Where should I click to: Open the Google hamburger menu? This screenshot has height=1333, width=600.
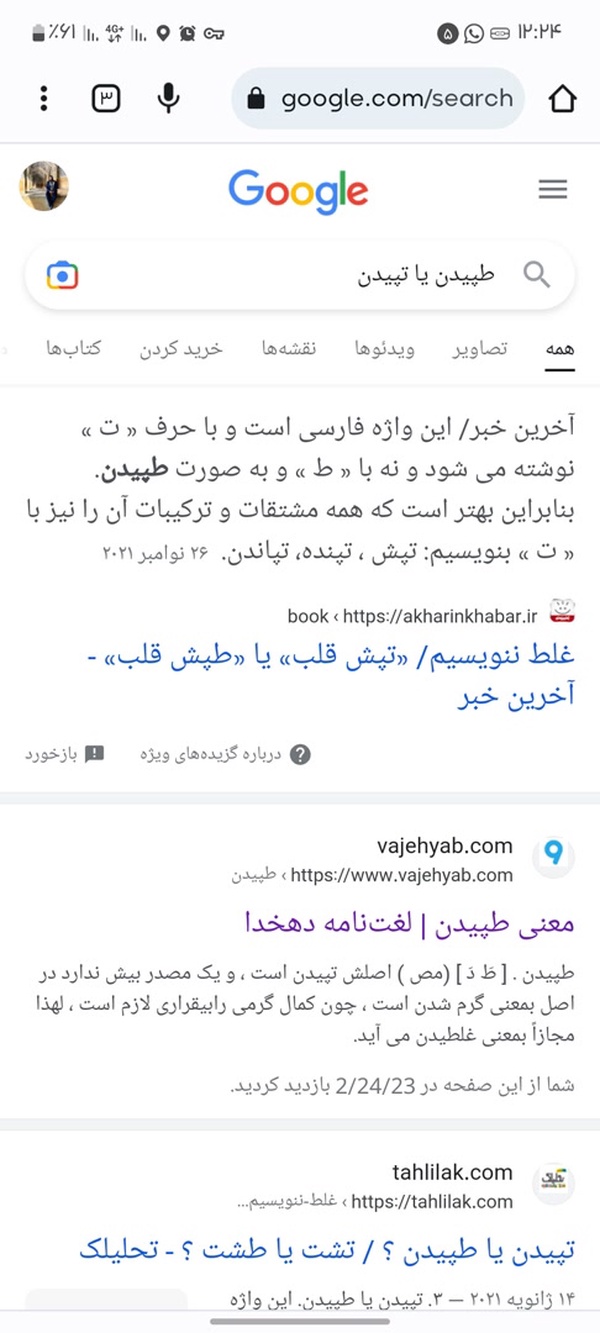click(x=552, y=188)
